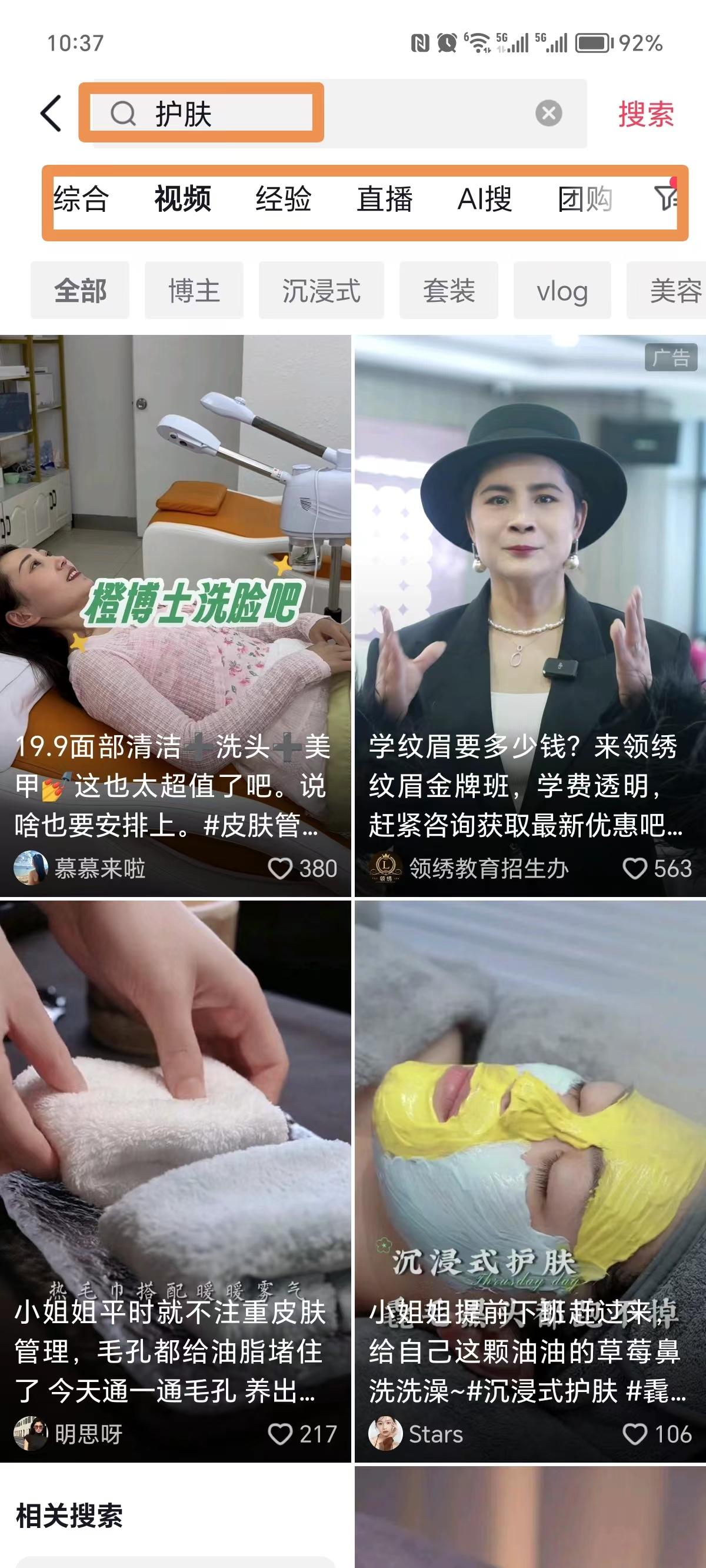
Task: Tap the magnifying glass search icon
Action: pos(125,113)
